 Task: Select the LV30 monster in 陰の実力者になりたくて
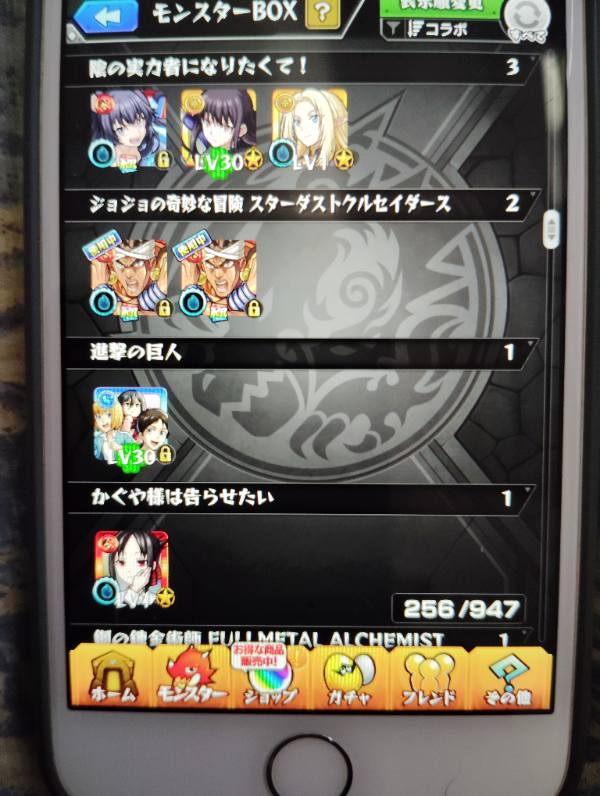[219, 129]
